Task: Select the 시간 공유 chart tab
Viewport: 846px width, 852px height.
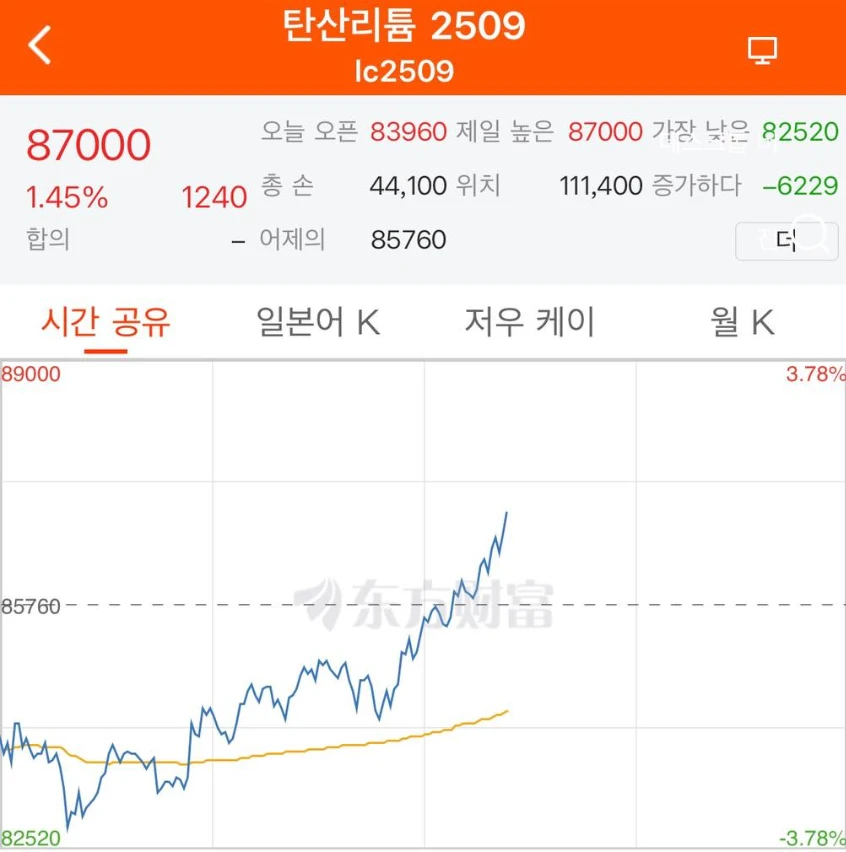Action: coord(106,322)
